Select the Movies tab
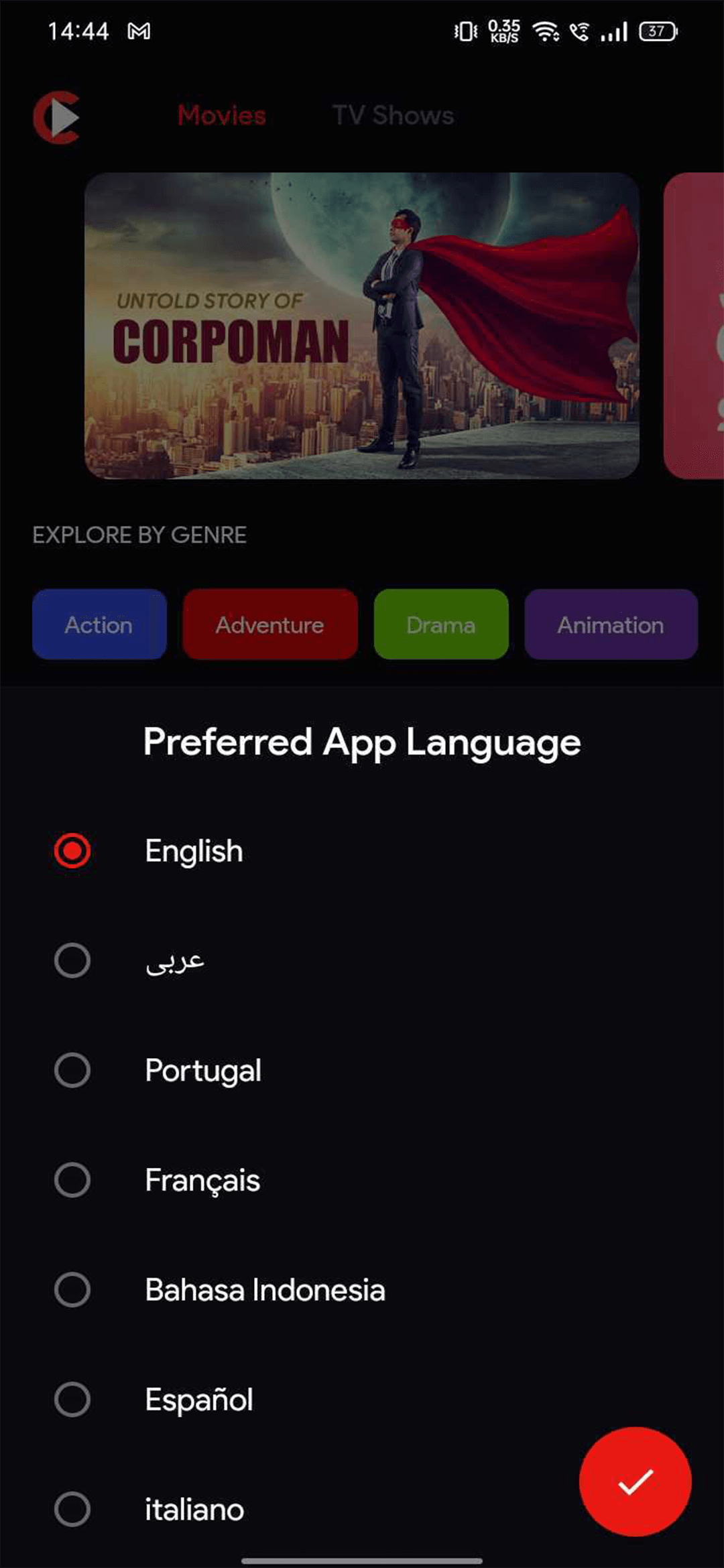The height and width of the screenshot is (1568, 724). click(x=221, y=115)
